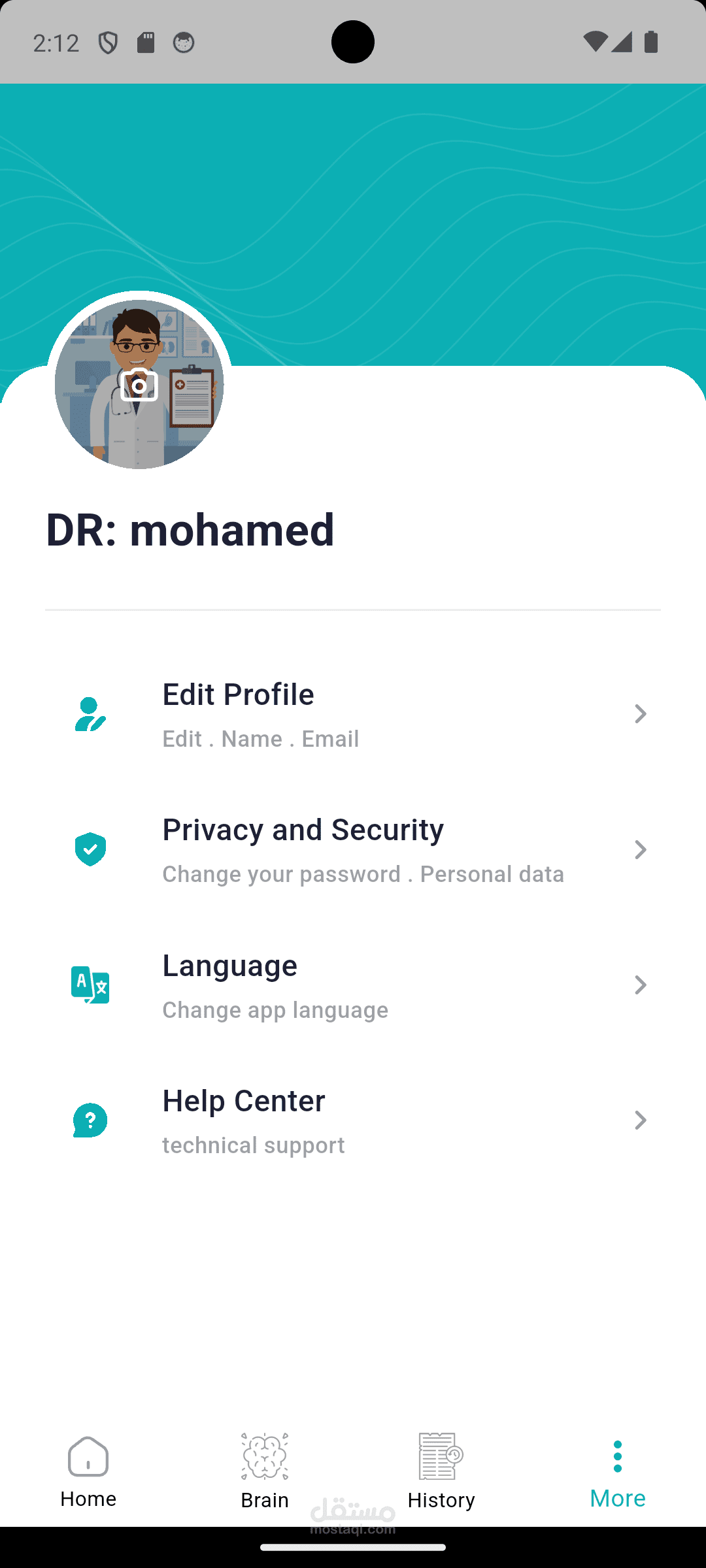This screenshot has width=706, height=1568.
Task: Open the Language row
Action: [353, 985]
